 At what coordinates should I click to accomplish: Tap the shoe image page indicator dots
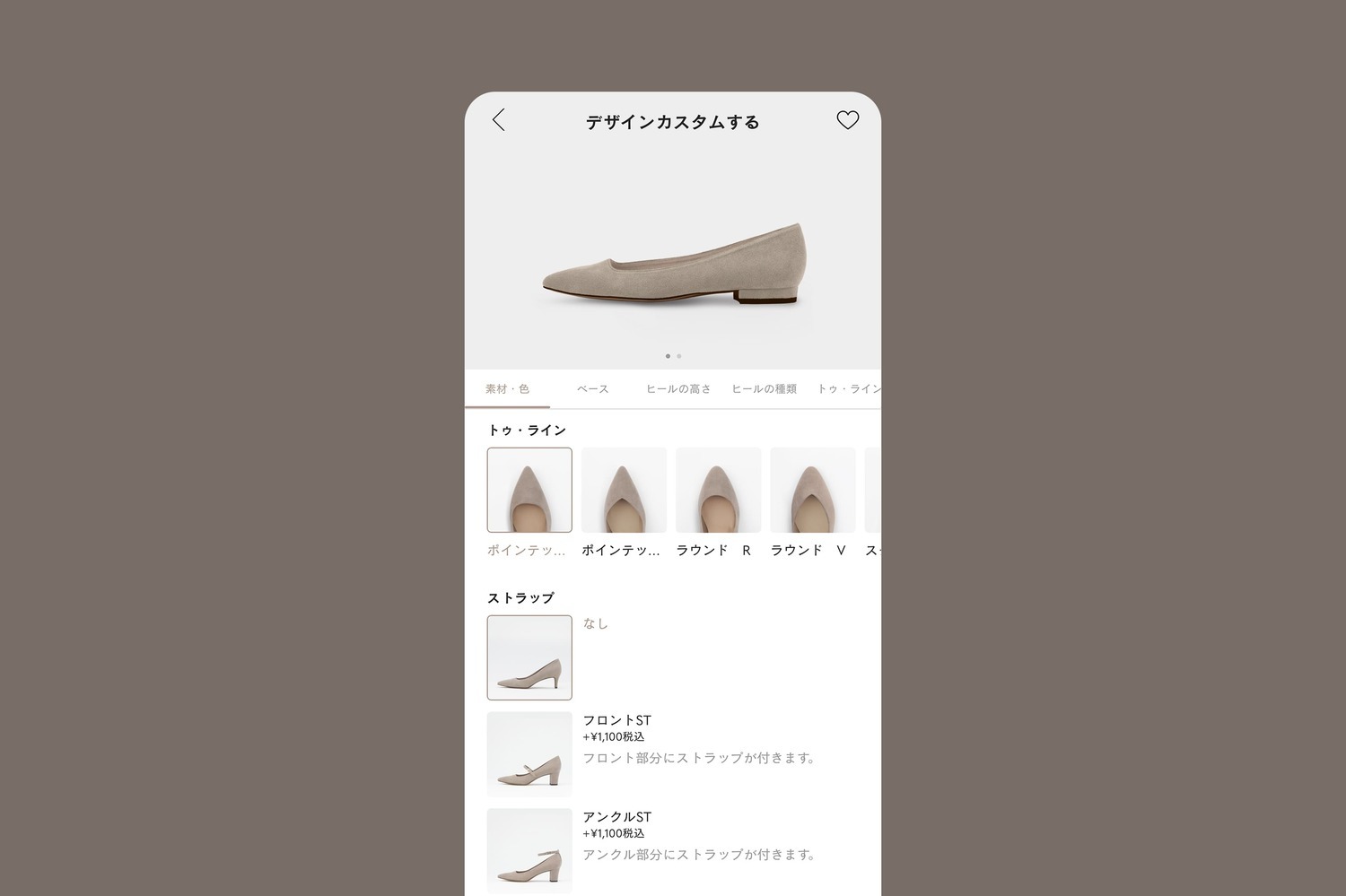(x=673, y=356)
